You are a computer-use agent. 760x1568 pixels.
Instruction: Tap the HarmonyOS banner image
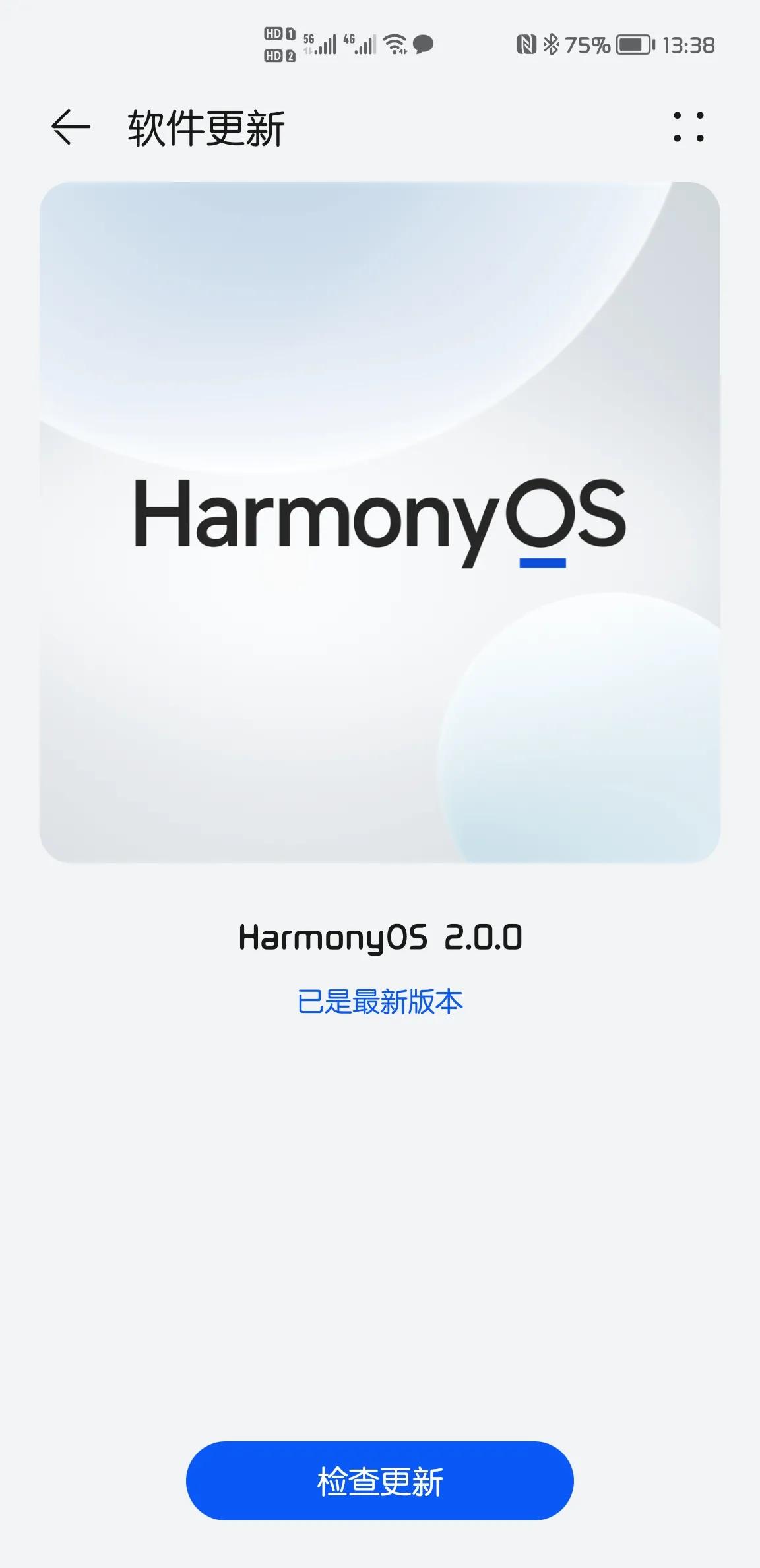pos(380,521)
